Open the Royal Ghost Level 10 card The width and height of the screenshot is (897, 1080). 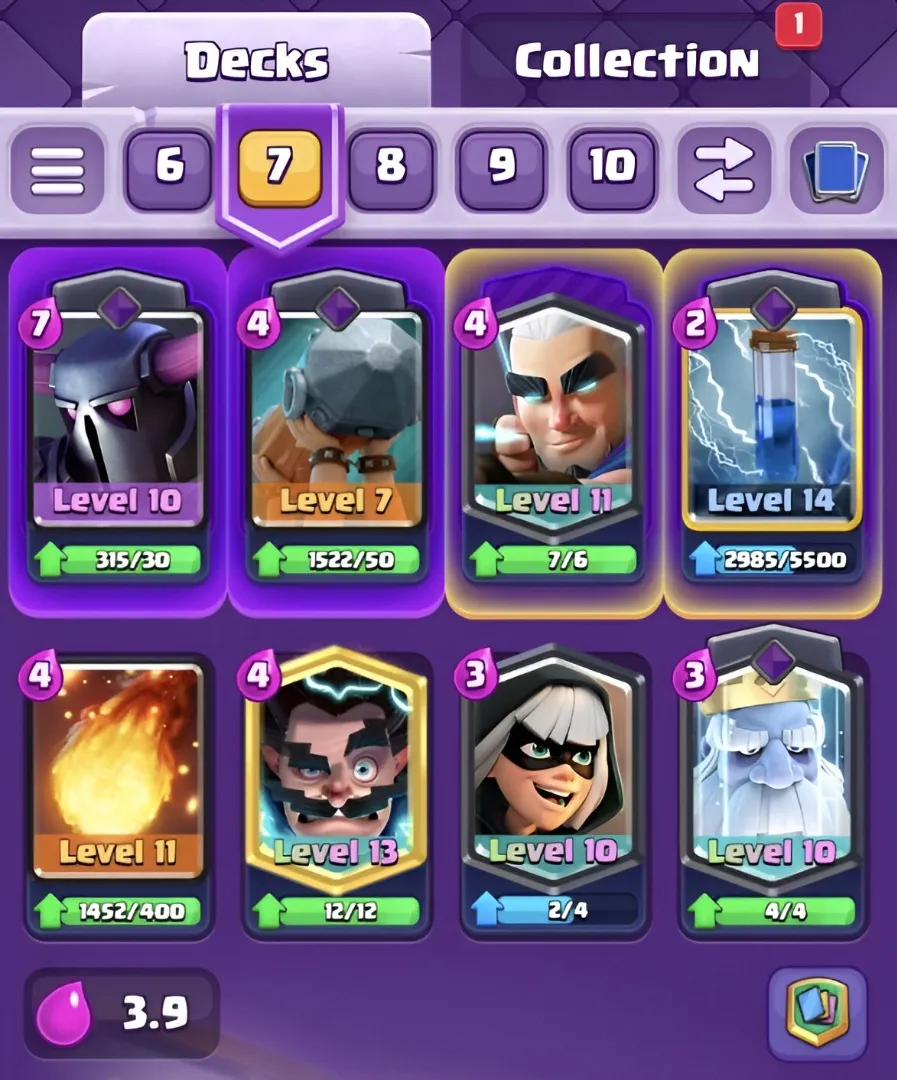click(771, 770)
